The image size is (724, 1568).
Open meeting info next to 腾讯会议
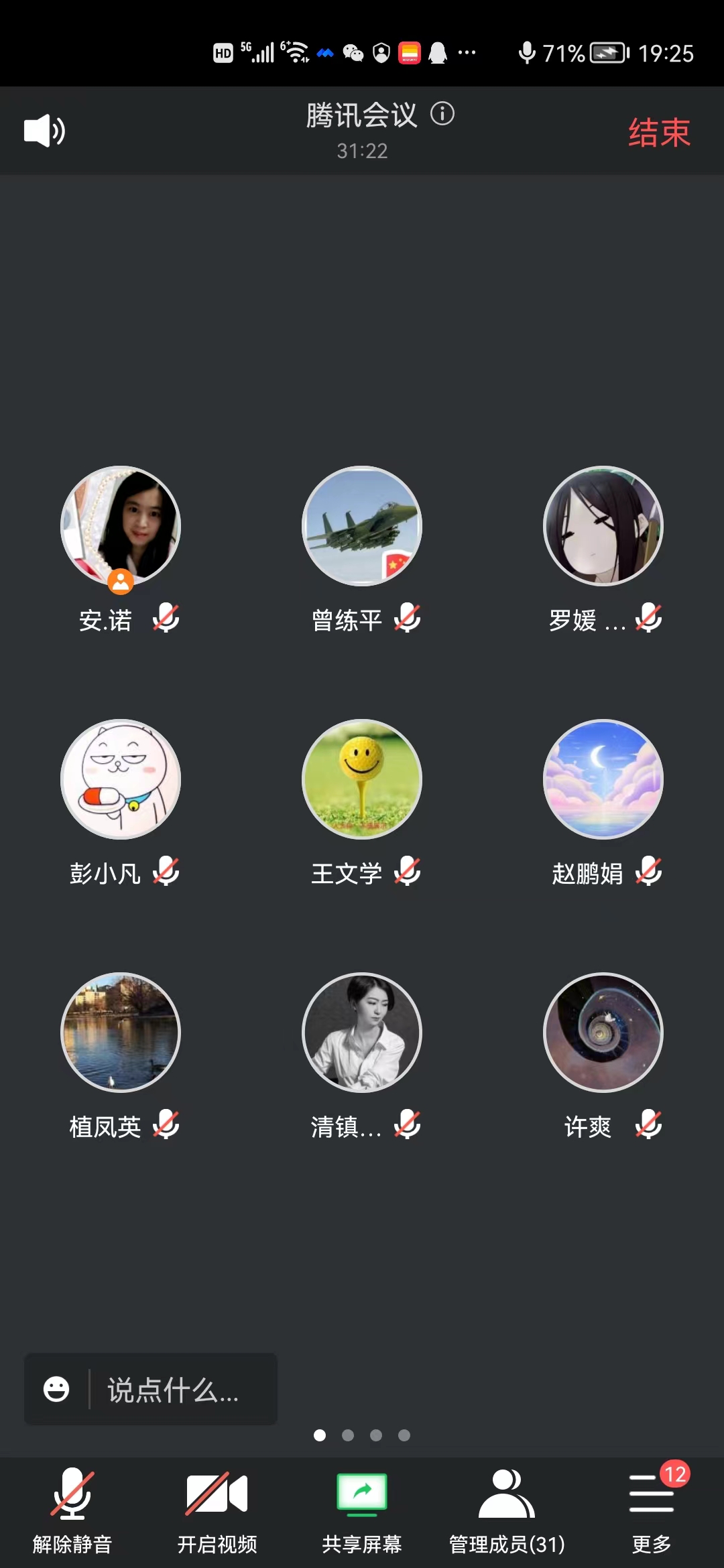(442, 114)
